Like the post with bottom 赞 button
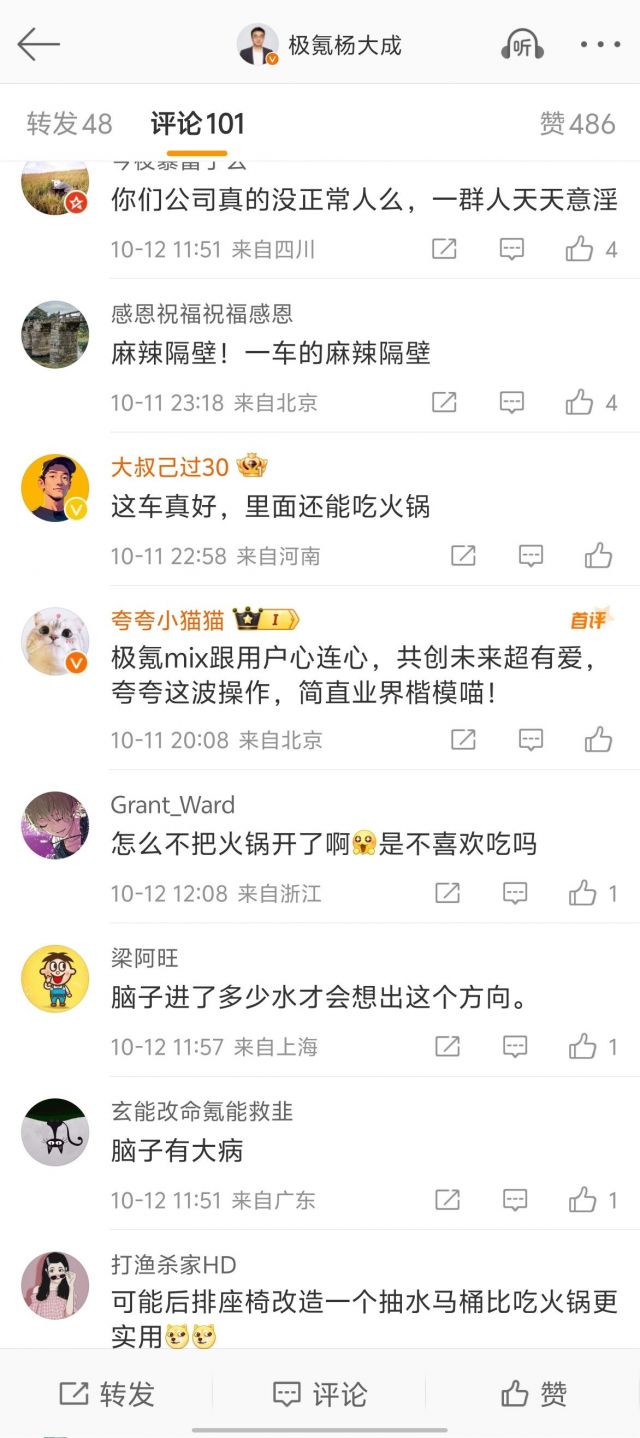Image resolution: width=640 pixels, height=1438 pixels. 533,1394
